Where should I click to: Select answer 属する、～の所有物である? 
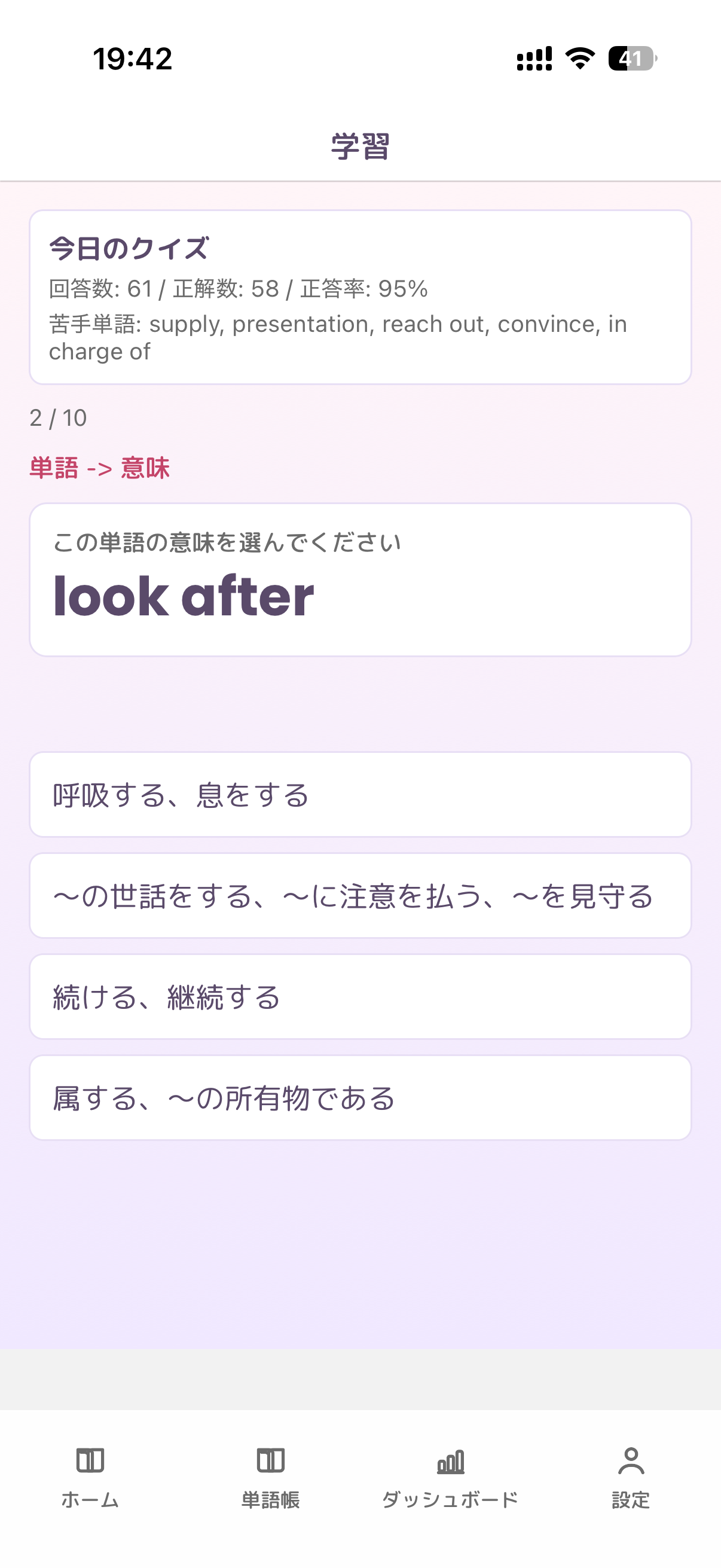360,1097
